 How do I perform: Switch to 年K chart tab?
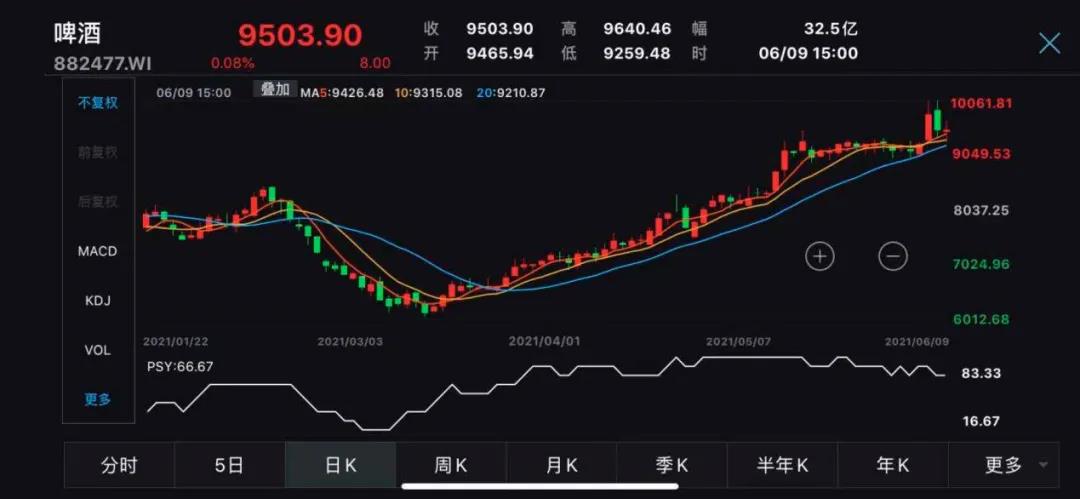point(892,465)
